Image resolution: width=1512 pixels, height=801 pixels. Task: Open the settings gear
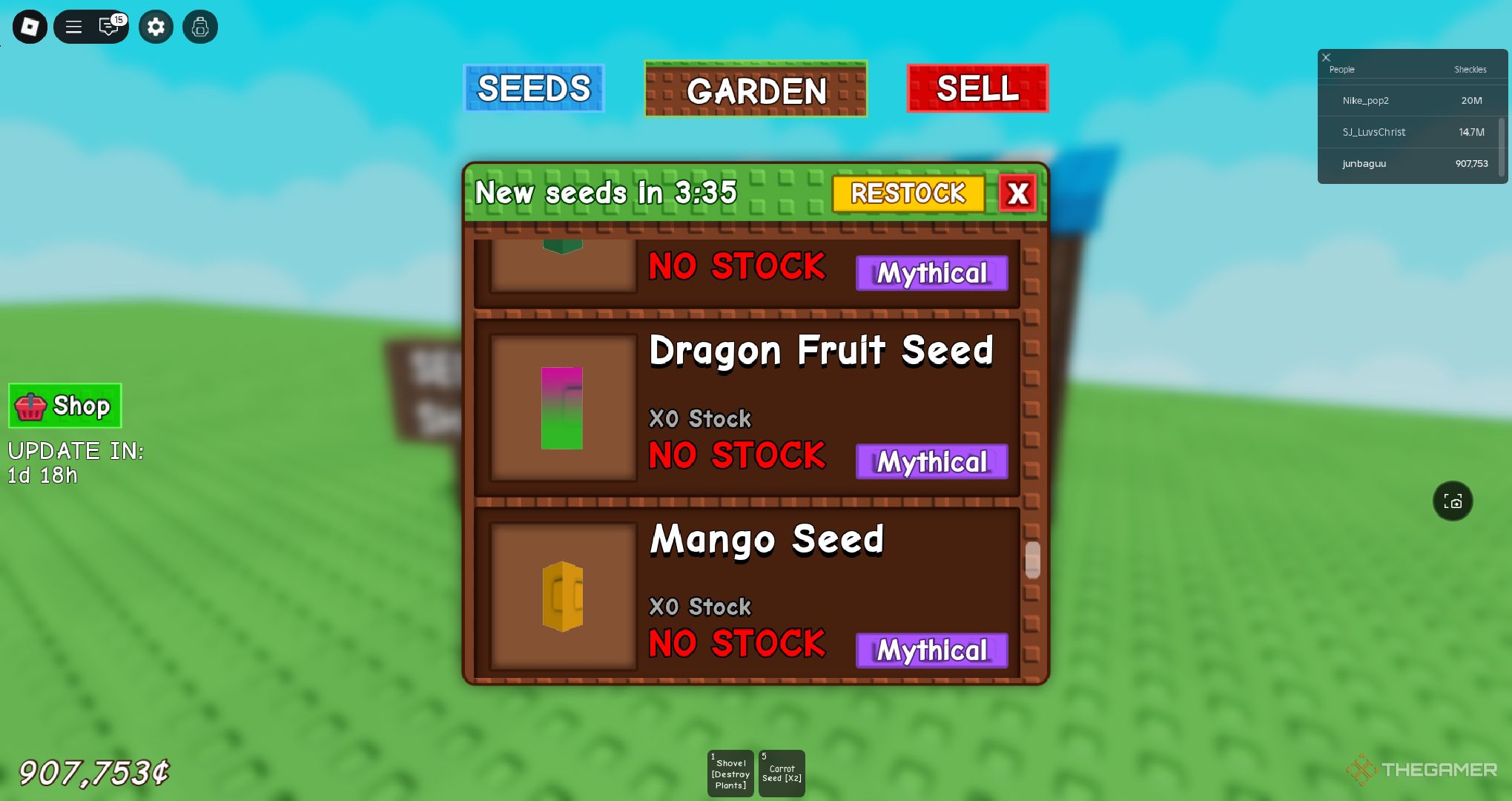coord(156,27)
